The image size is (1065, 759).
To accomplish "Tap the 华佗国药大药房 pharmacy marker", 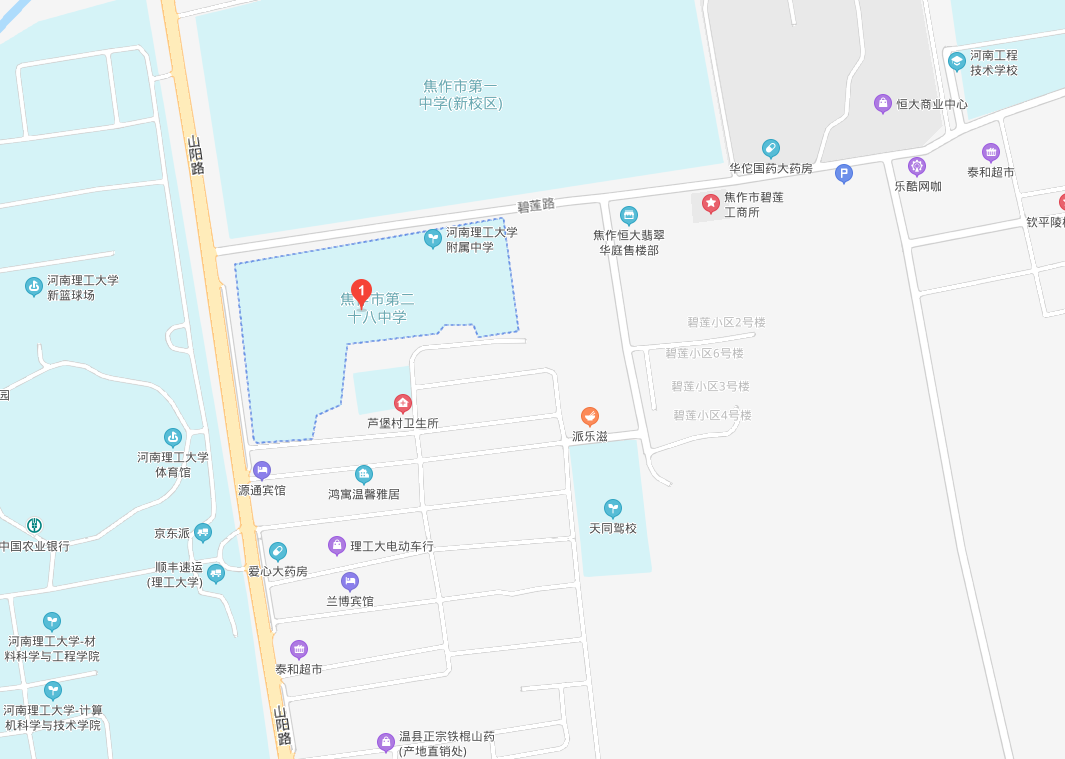I will point(770,148).
